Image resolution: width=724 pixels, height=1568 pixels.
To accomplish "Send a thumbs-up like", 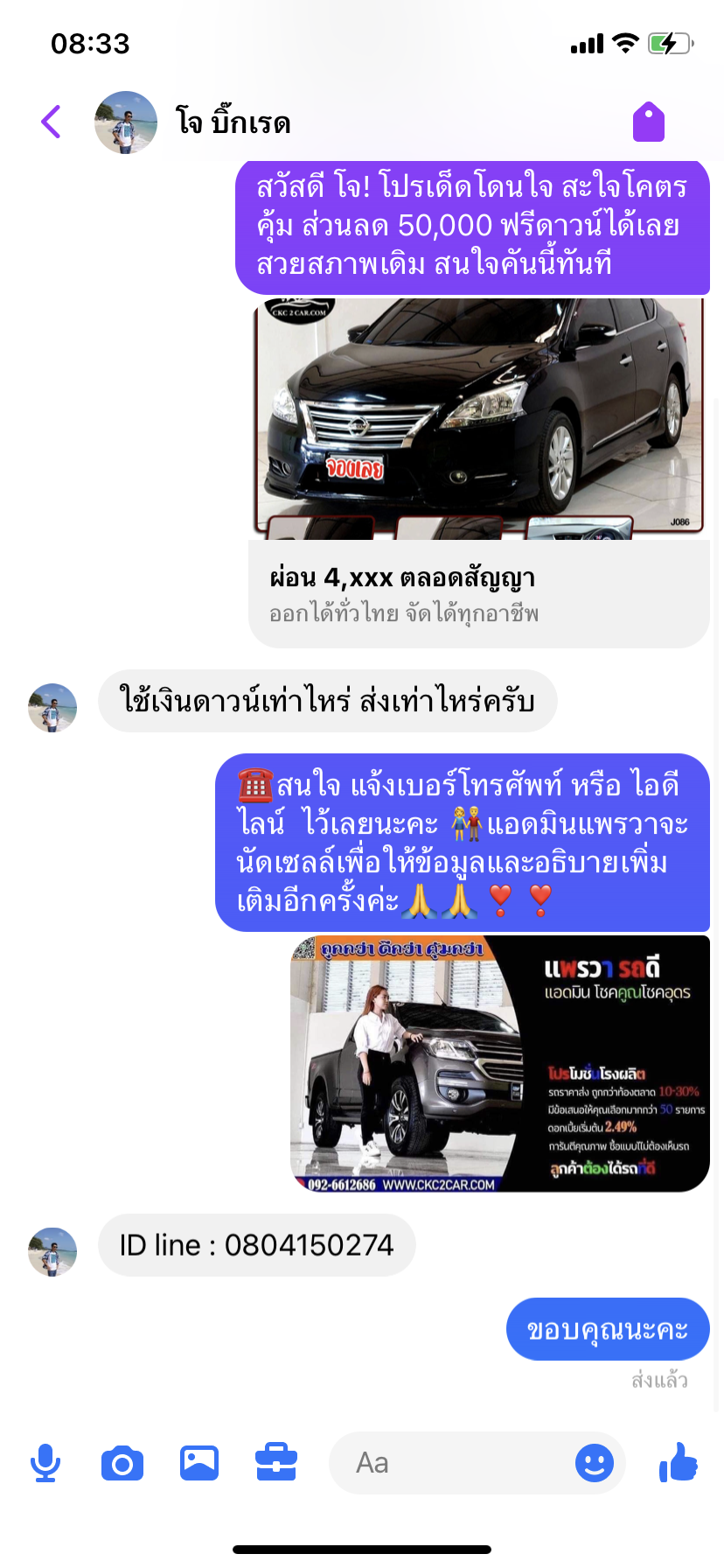I will (x=679, y=1461).
